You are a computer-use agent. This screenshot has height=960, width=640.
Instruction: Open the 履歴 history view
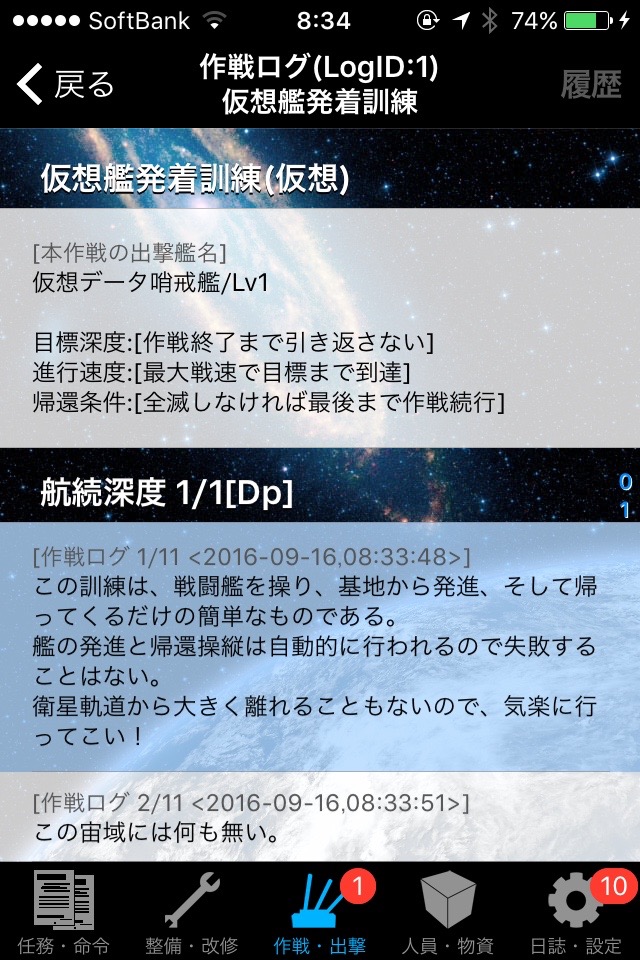click(x=590, y=85)
